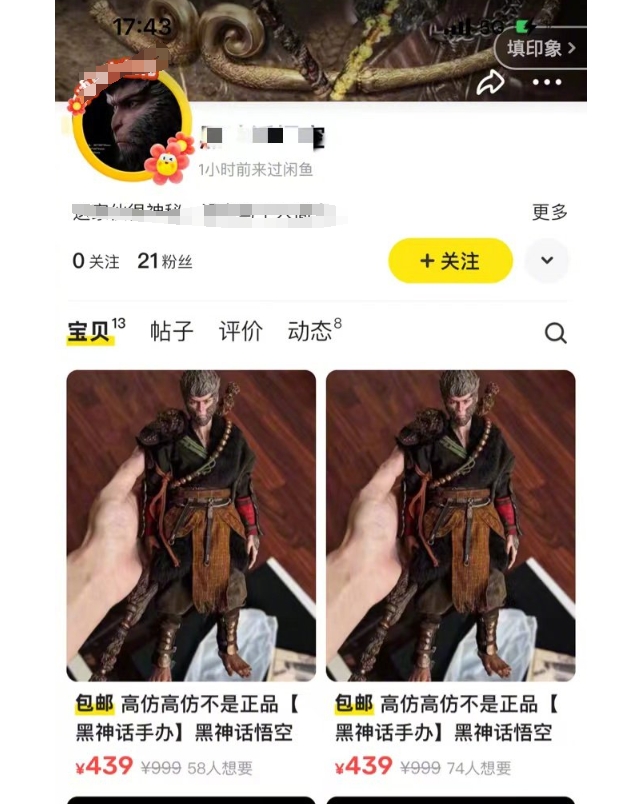
Task: Select the 宝贝 tab
Action: point(90,332)
